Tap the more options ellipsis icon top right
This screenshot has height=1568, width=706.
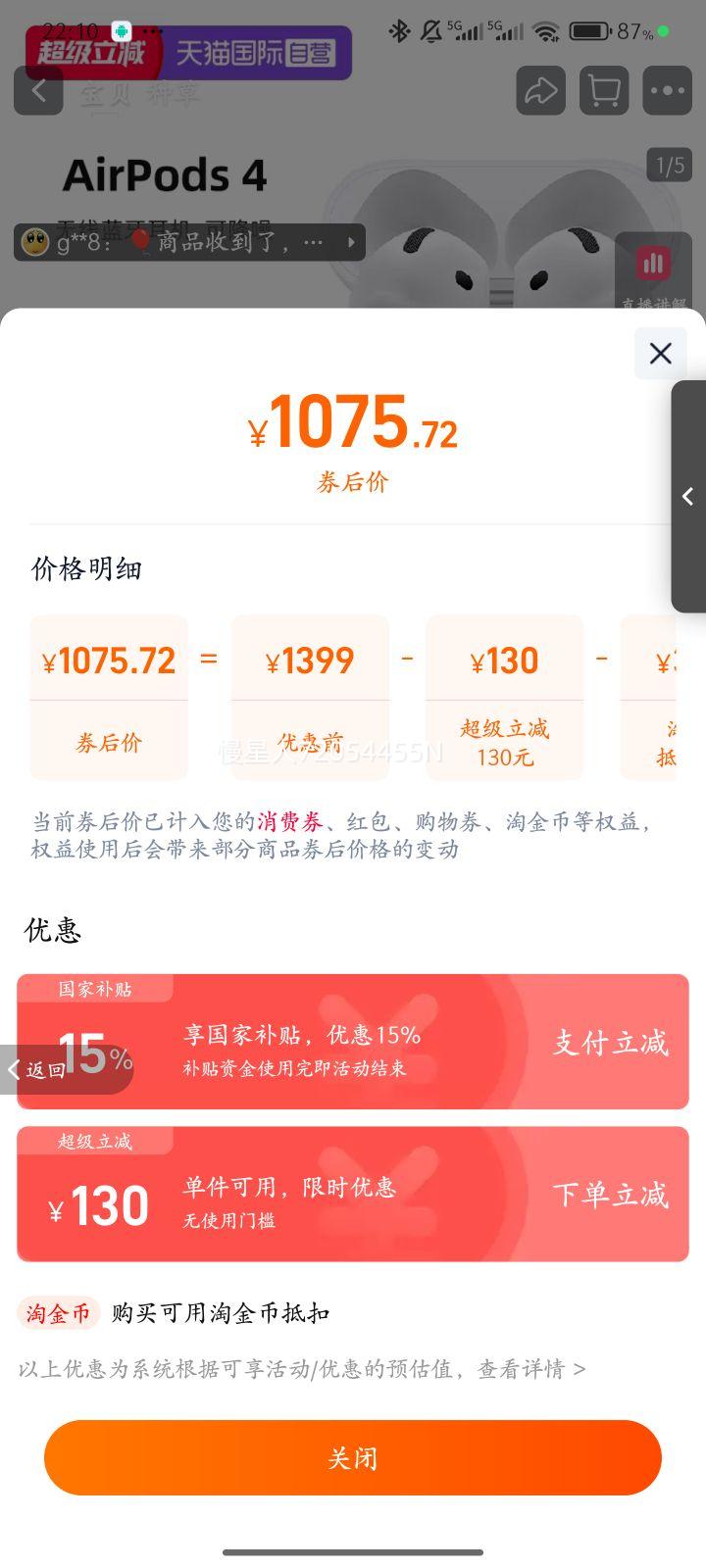point(667,90)
